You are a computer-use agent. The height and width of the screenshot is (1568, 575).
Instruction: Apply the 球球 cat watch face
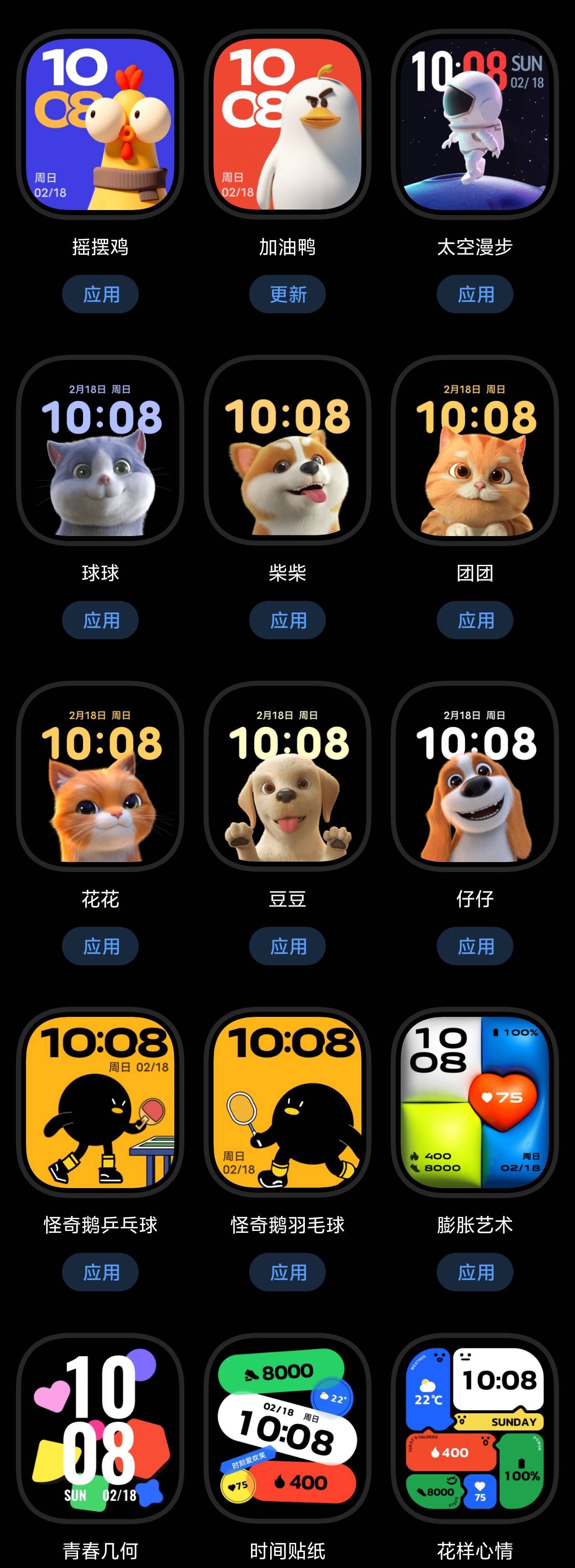(100, 620)
